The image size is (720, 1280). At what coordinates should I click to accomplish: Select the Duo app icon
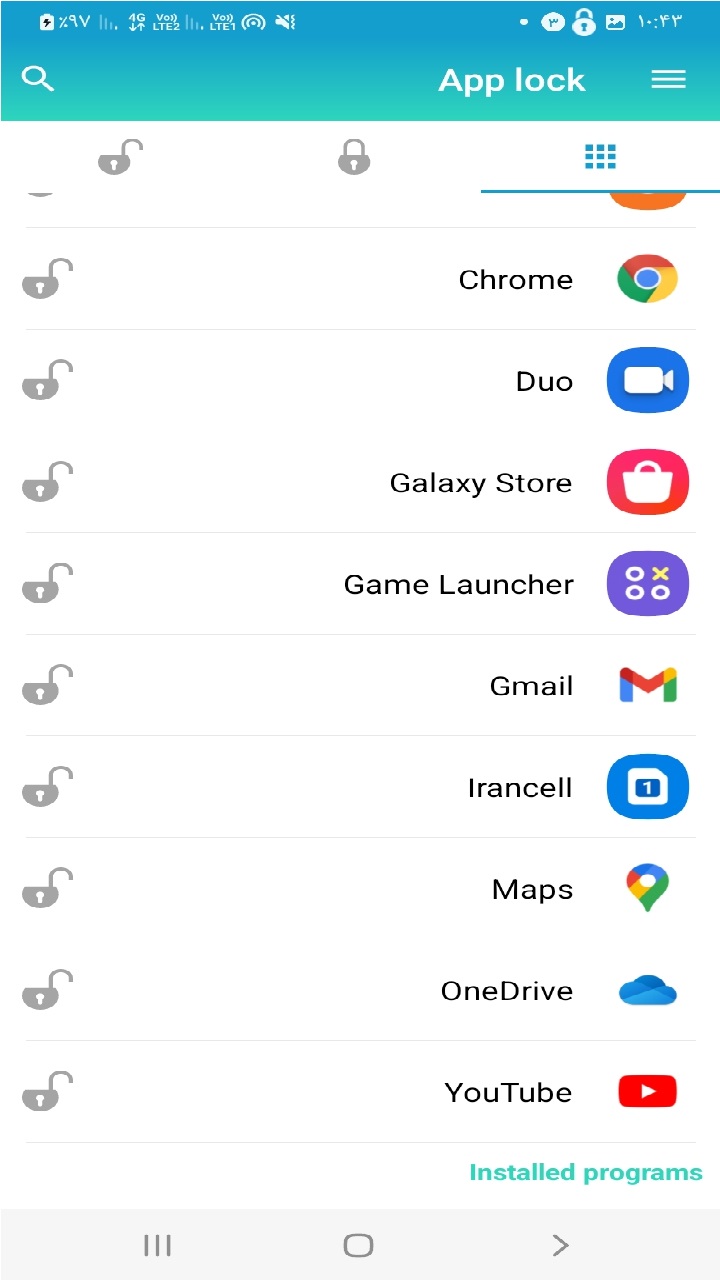647,380
